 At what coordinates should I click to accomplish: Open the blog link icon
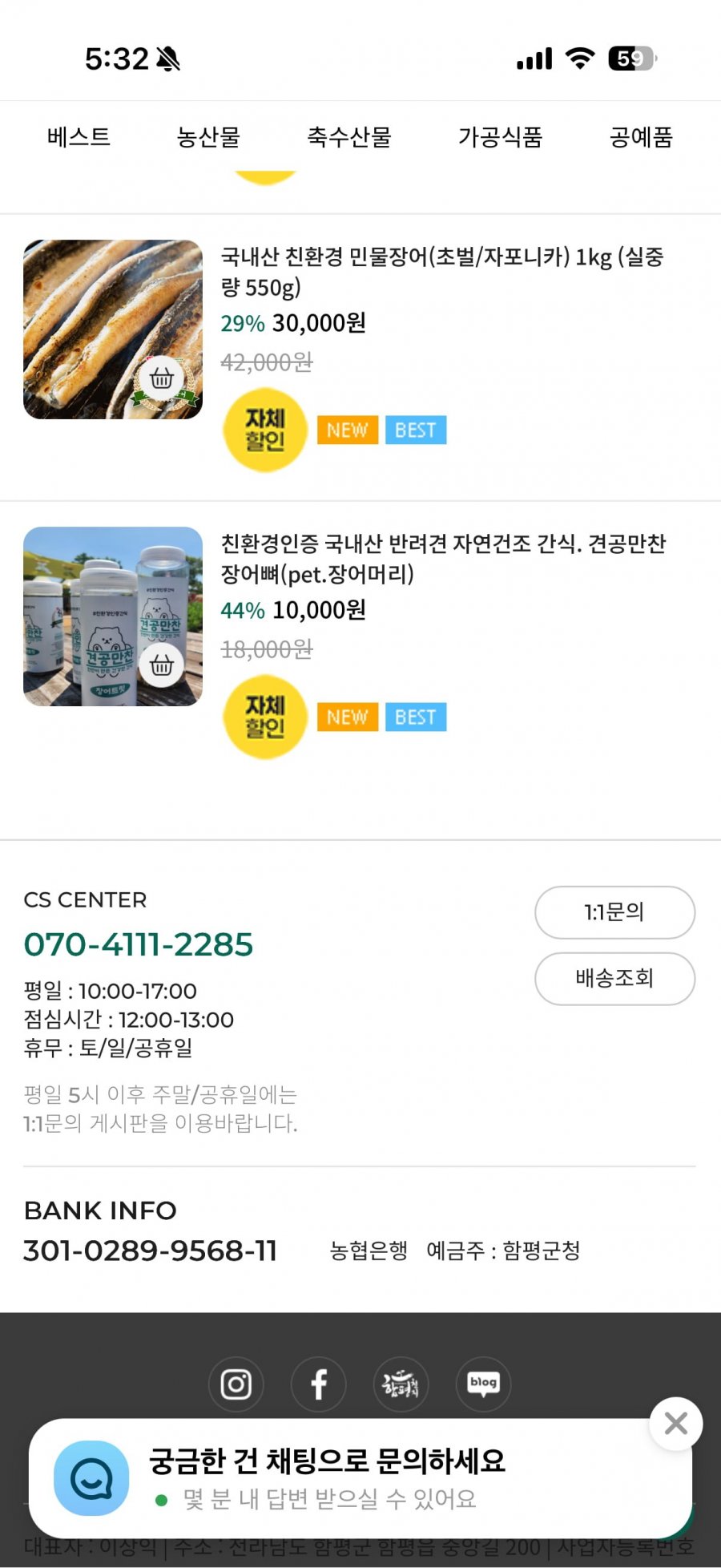pyautogui.click(x=483, y=1384)
